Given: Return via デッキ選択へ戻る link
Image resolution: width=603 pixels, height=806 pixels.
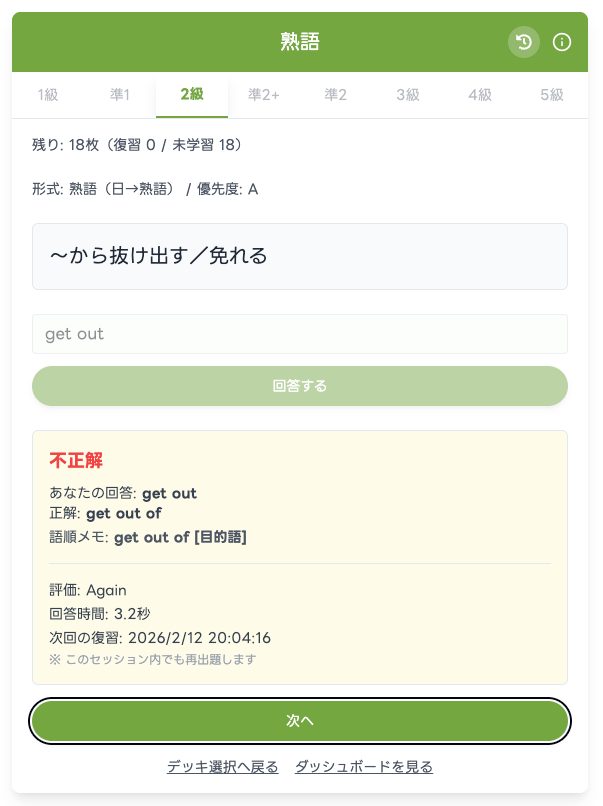Looking at the screenshot, I should click(222, 767).
